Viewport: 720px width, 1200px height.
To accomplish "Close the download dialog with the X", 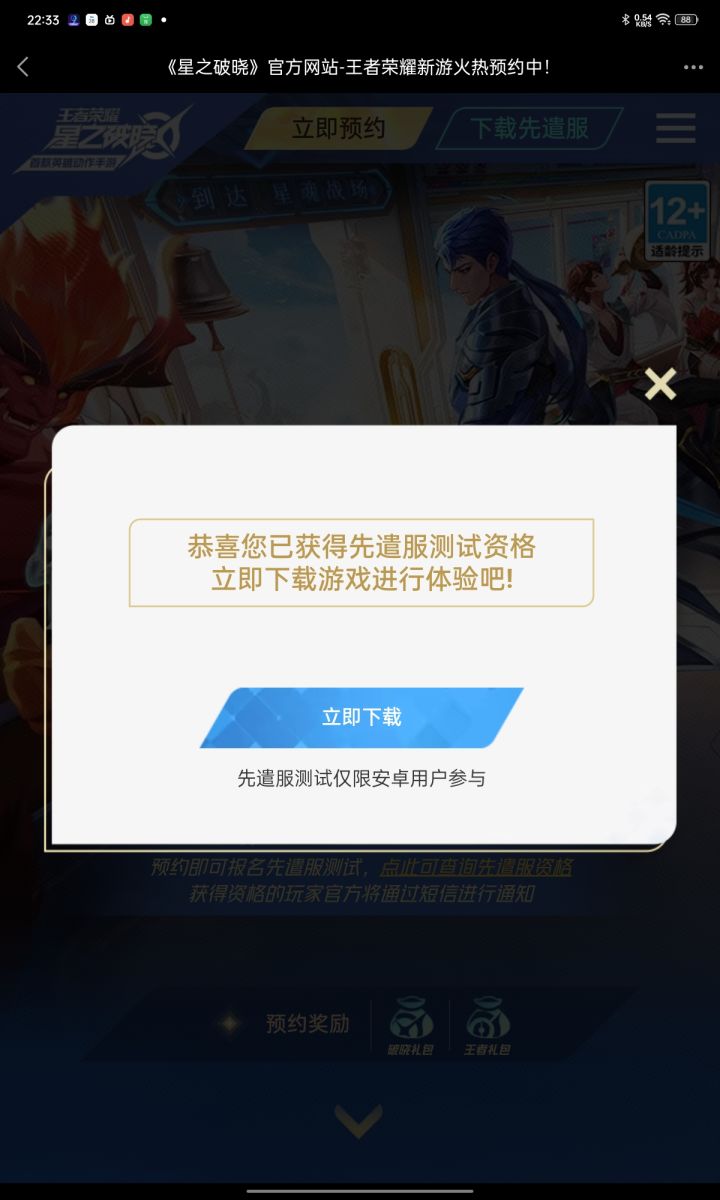I will 659,383.
